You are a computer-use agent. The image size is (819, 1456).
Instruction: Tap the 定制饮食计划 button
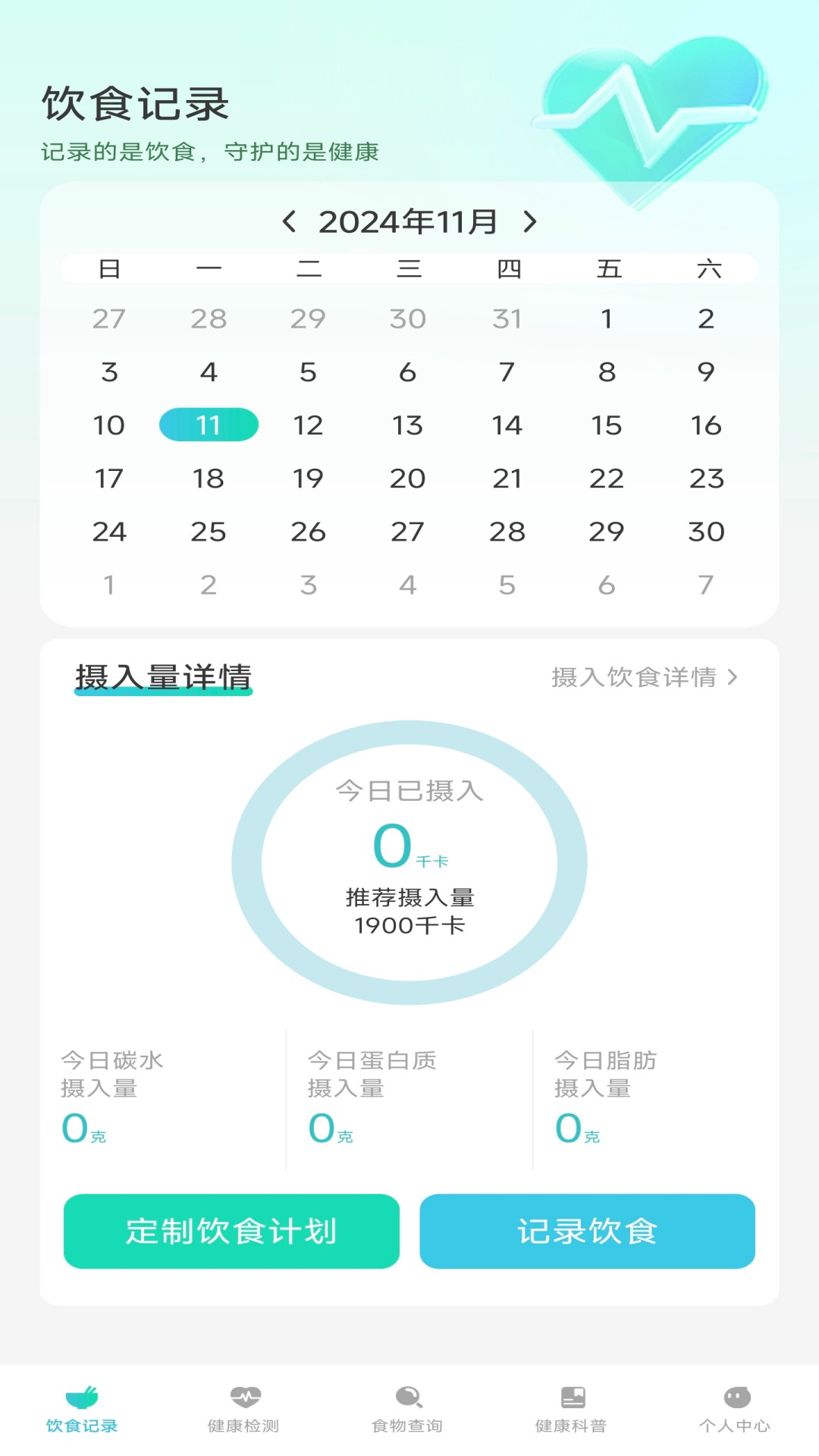click(231, 1232)
